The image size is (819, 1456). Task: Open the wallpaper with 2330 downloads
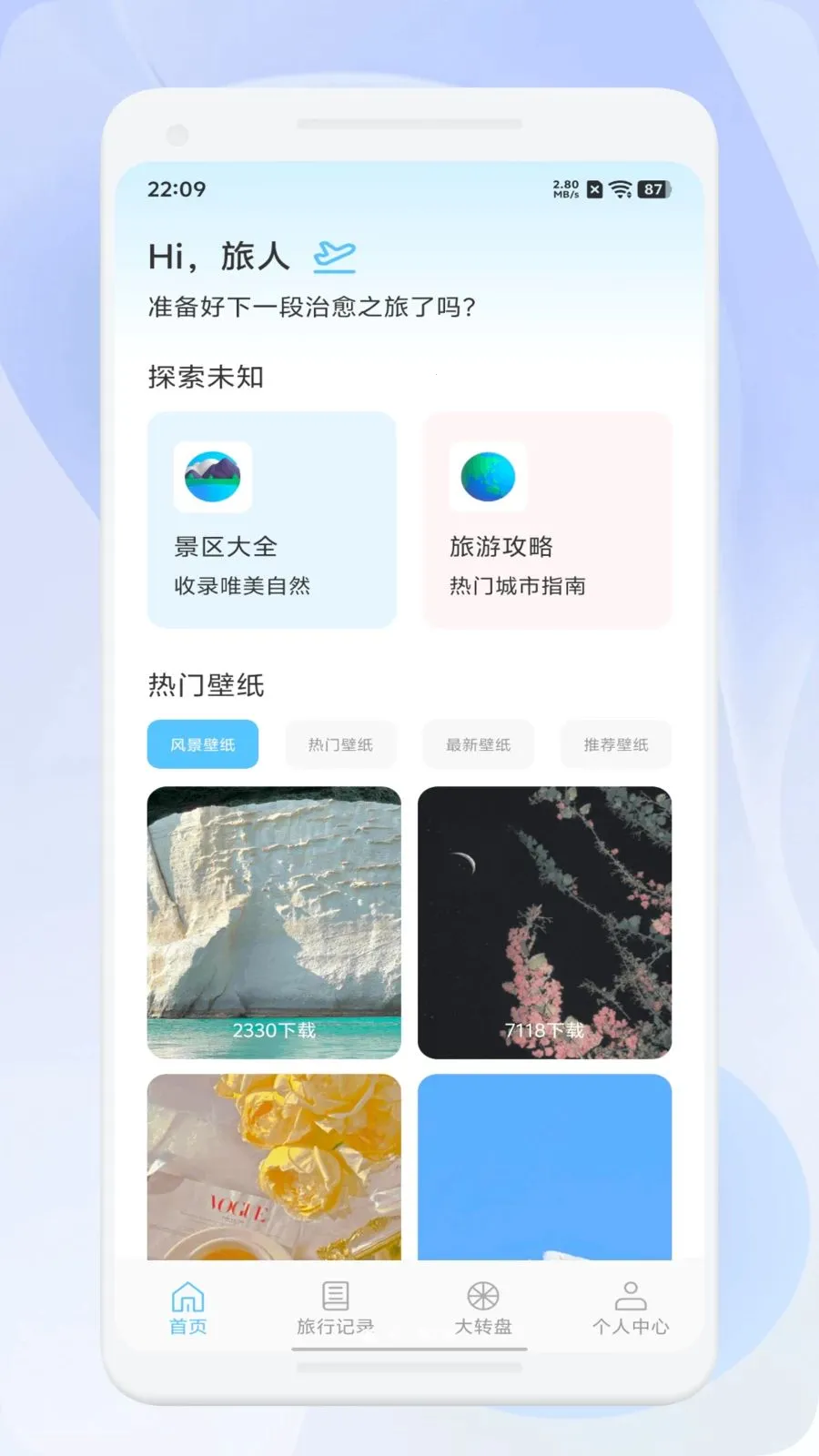point(273,922)
